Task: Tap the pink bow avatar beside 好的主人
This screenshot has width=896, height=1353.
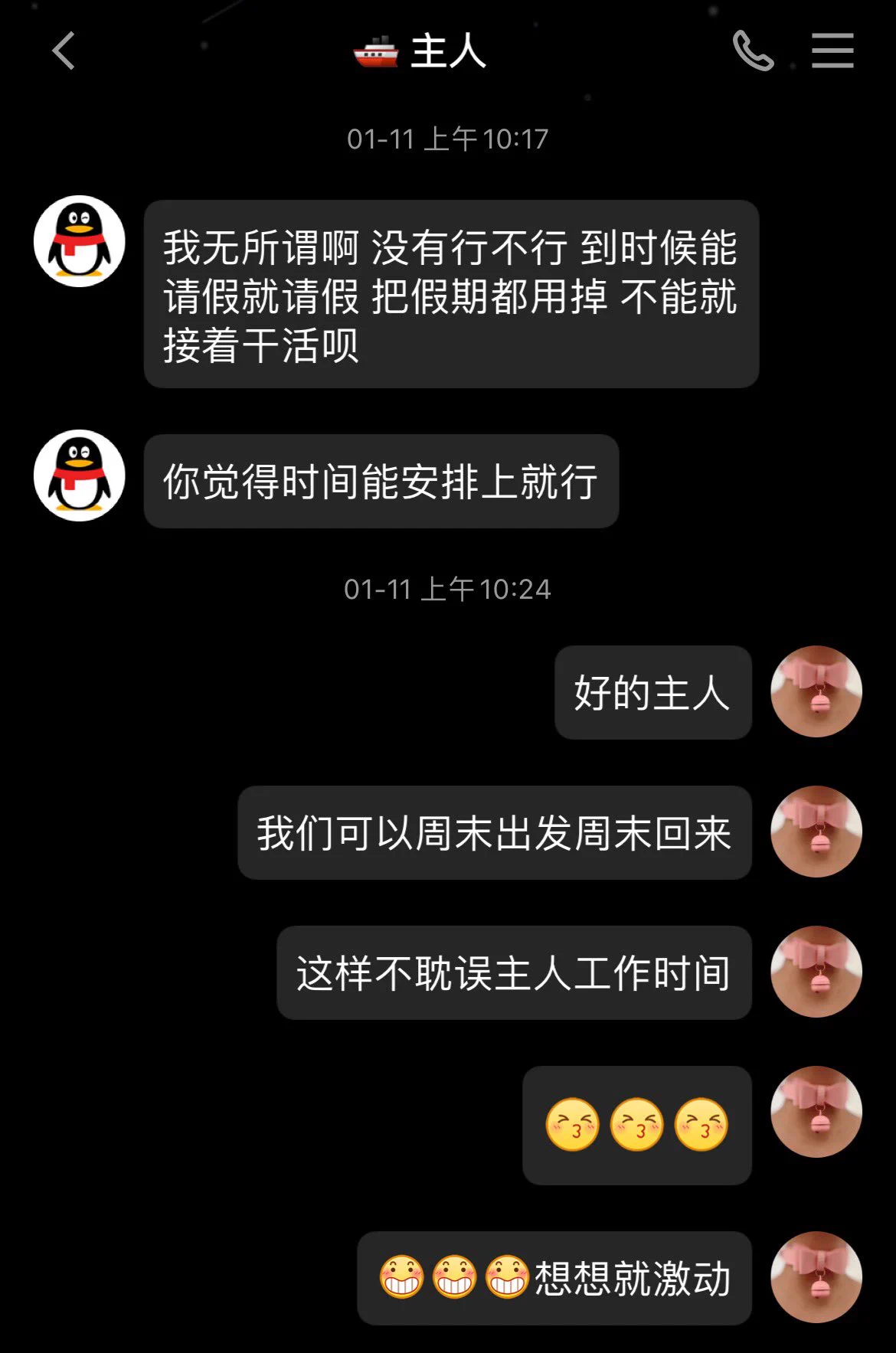Action: pyautogui.click(x=816, y=691)
